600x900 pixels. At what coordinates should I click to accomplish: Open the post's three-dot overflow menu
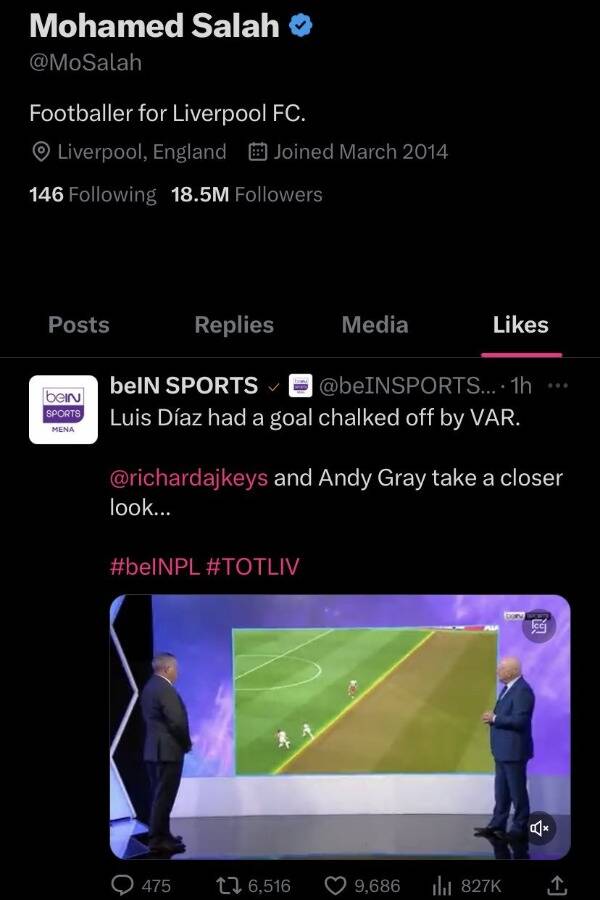pos(560,386)
